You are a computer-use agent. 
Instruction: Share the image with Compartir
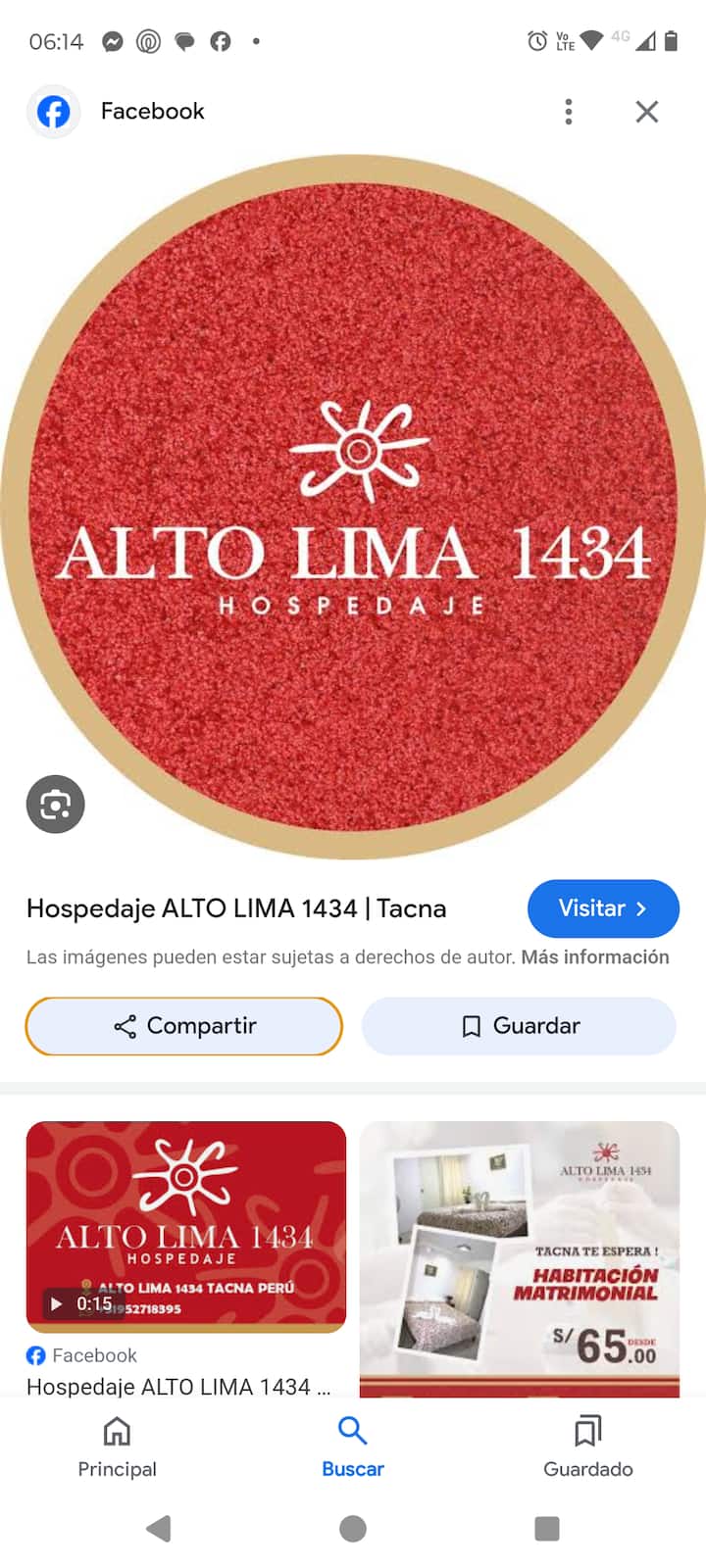pos(184,1026)
